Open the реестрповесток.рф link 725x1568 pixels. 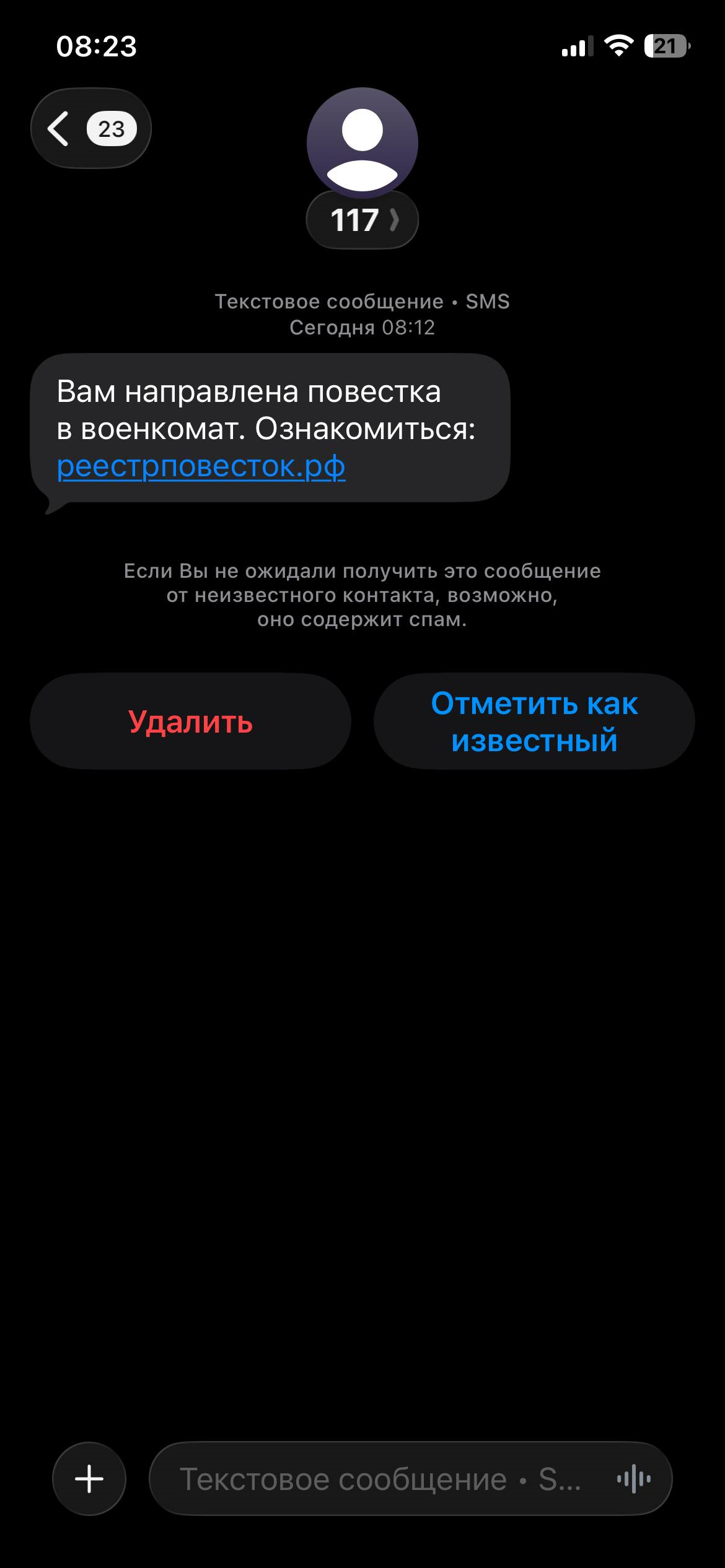click(201, 466)
